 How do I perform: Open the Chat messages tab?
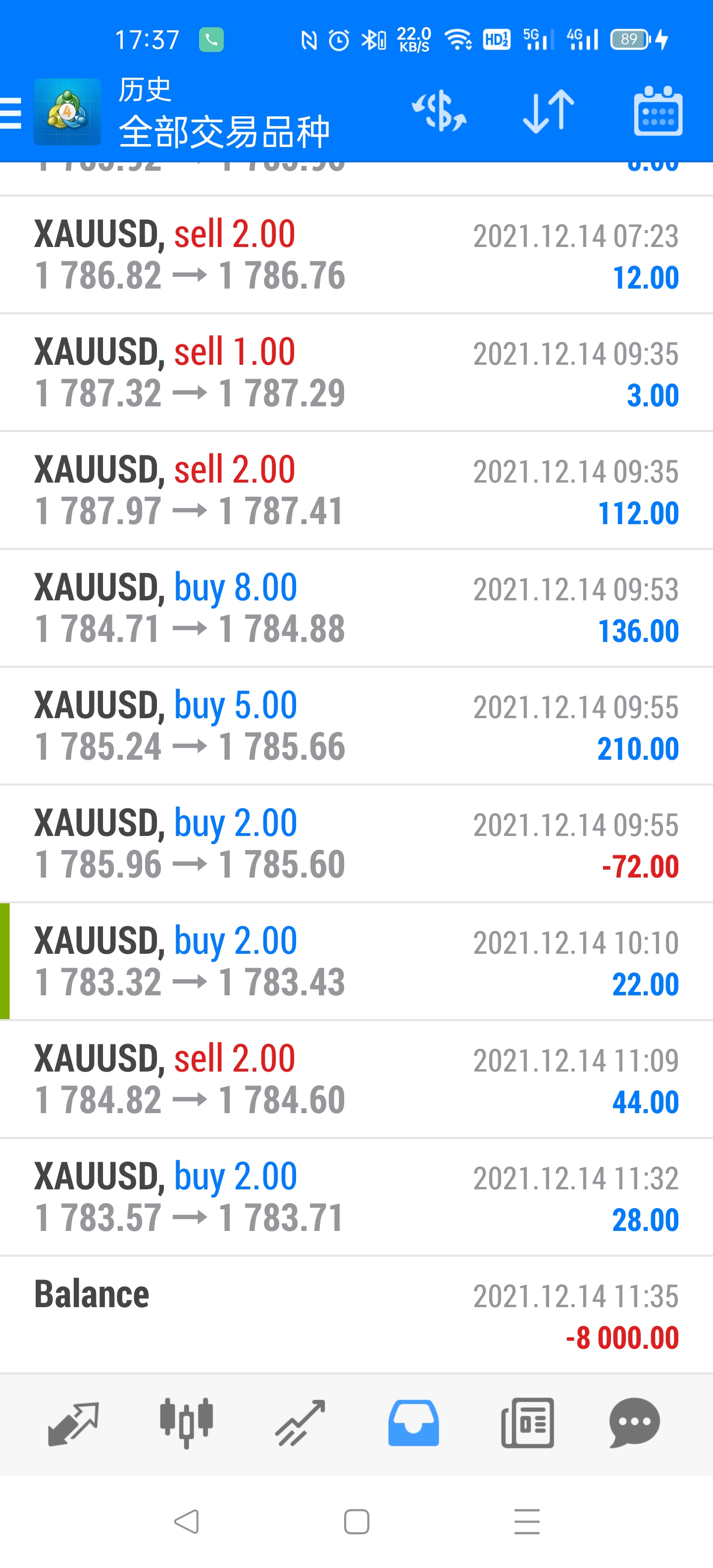tap(634, 1422)
